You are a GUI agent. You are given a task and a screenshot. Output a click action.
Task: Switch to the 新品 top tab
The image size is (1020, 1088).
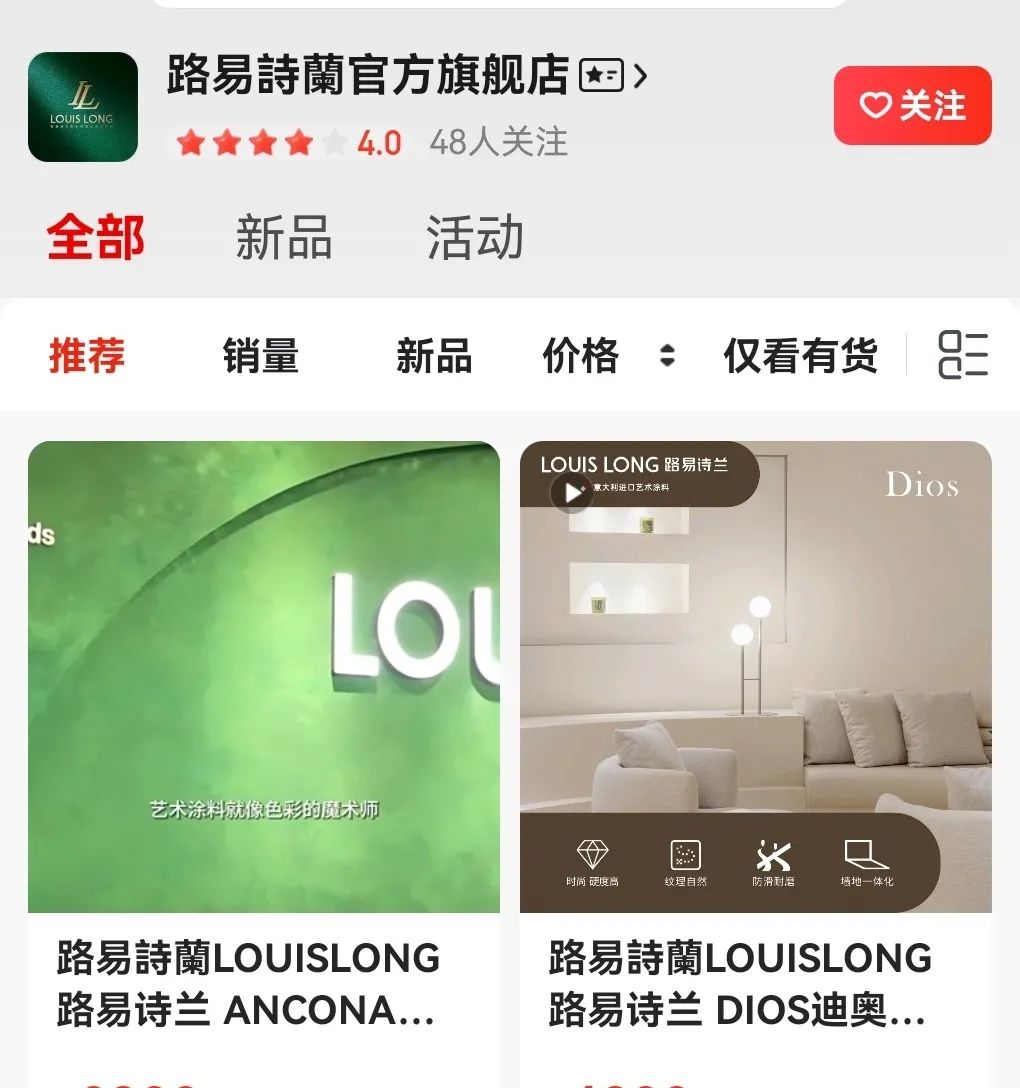click(x=283, y=238)
